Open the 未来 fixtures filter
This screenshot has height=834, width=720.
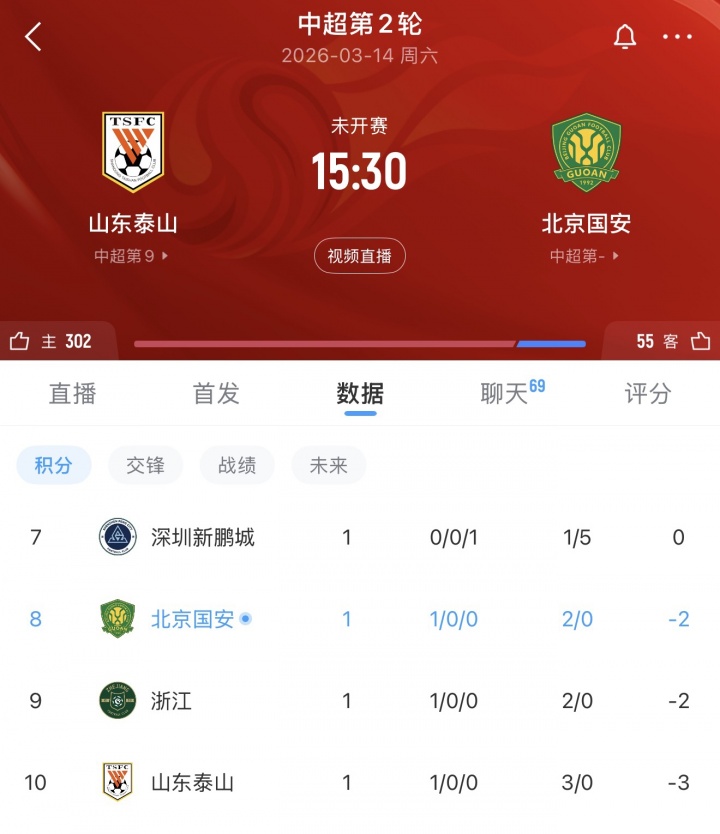327,465
